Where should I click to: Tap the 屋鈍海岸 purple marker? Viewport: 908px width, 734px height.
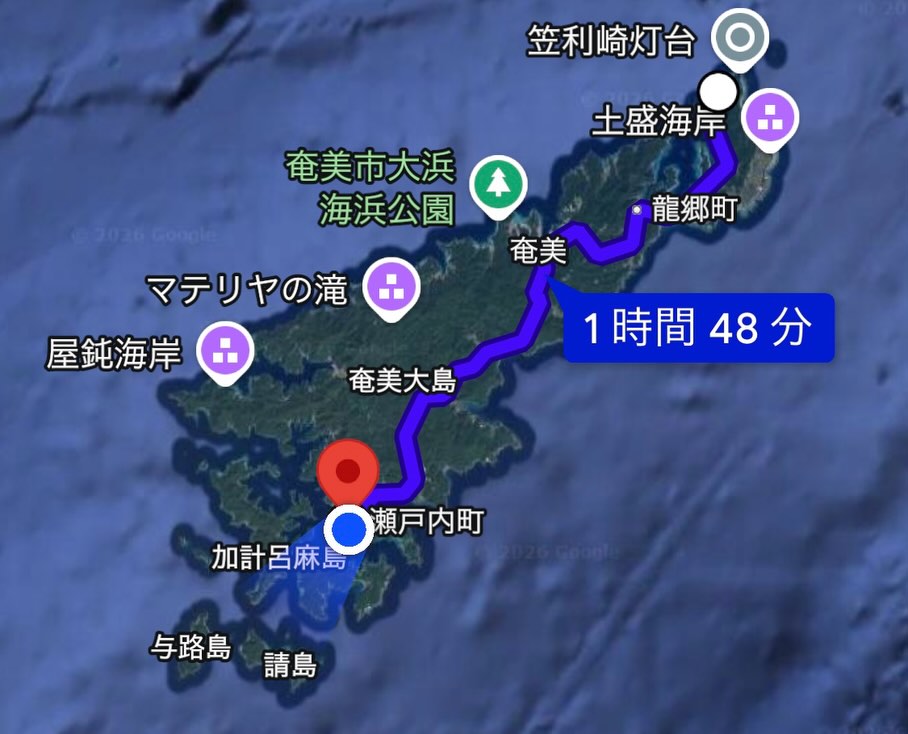coord(227,351)
